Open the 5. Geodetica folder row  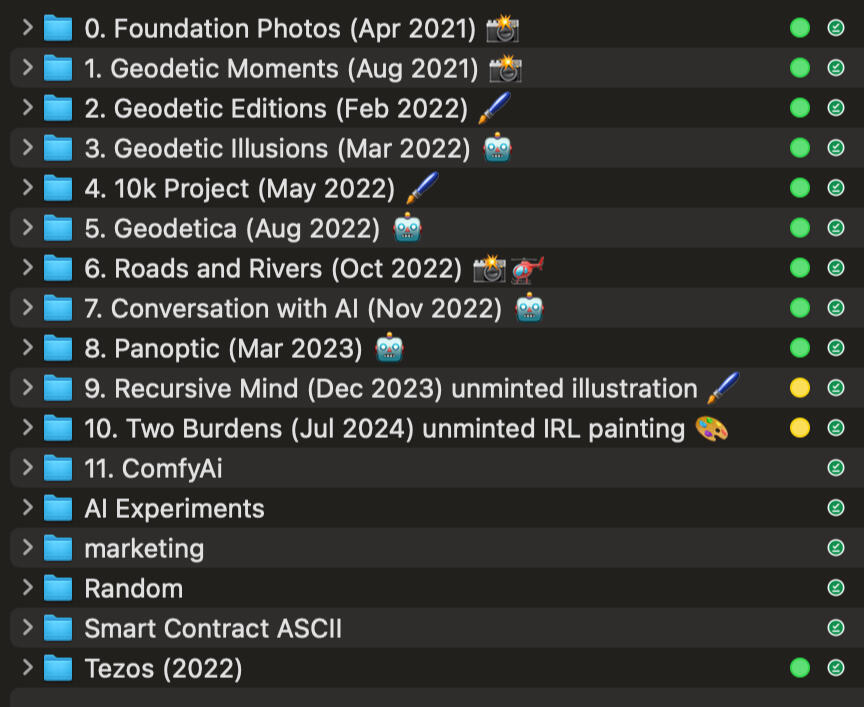pos(232,228)
